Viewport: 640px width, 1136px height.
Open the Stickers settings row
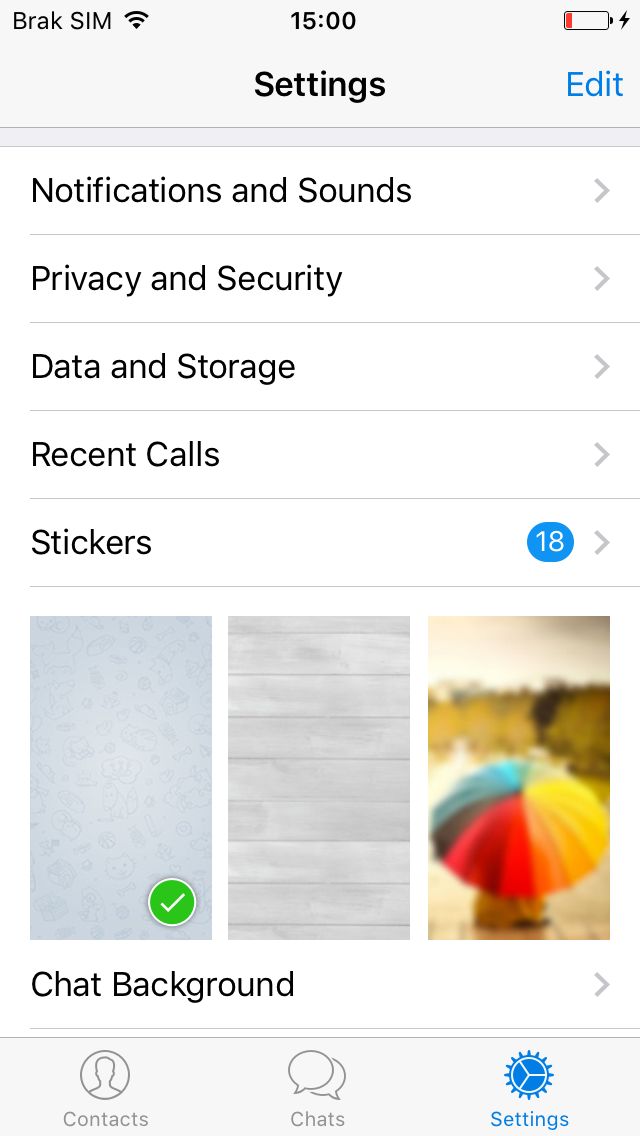[320, 543]
